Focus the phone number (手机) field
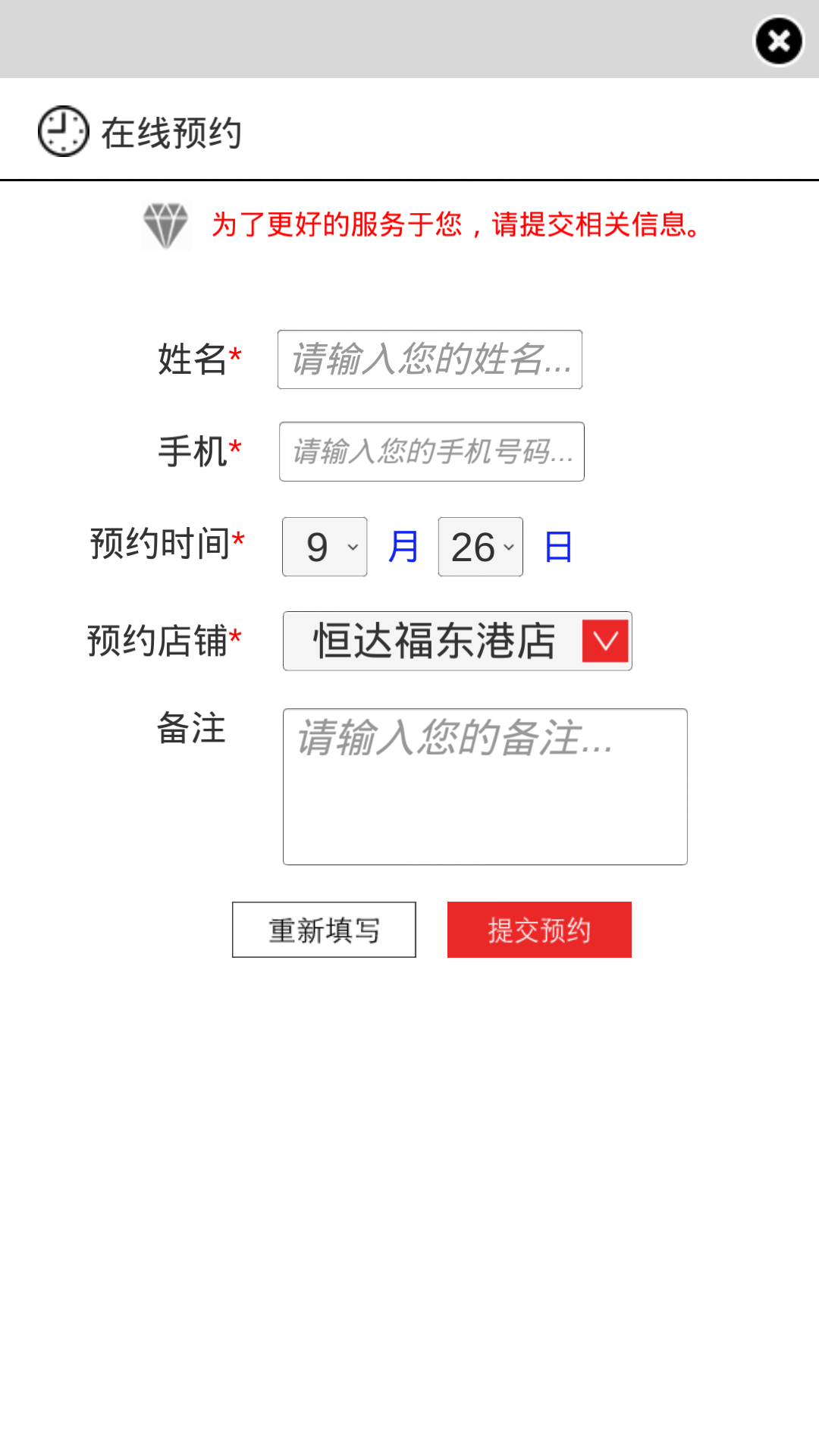Image resolution: width=819 pixels, height=1456 pixels. 431,452
